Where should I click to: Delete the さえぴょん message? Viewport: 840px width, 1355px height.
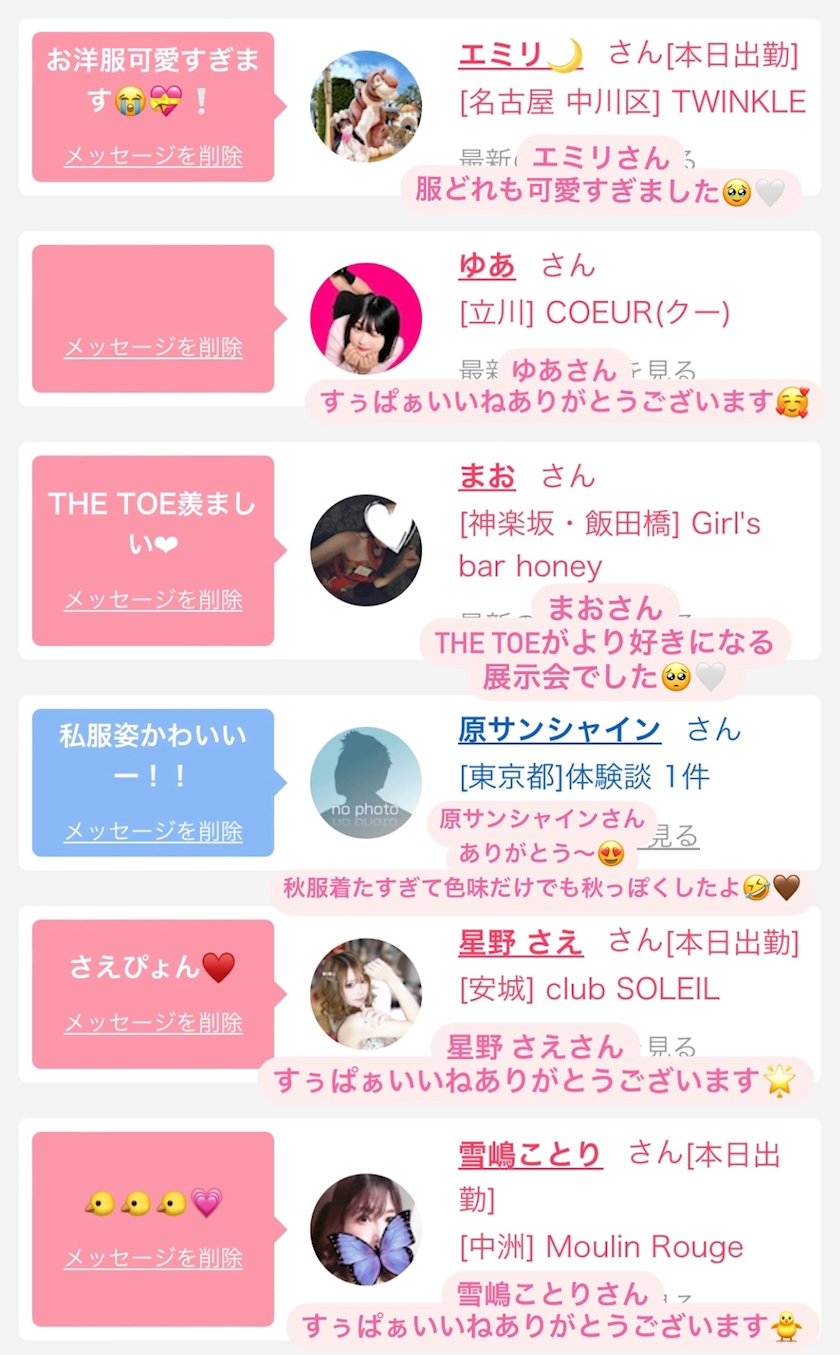click(x=153, y=1023)
